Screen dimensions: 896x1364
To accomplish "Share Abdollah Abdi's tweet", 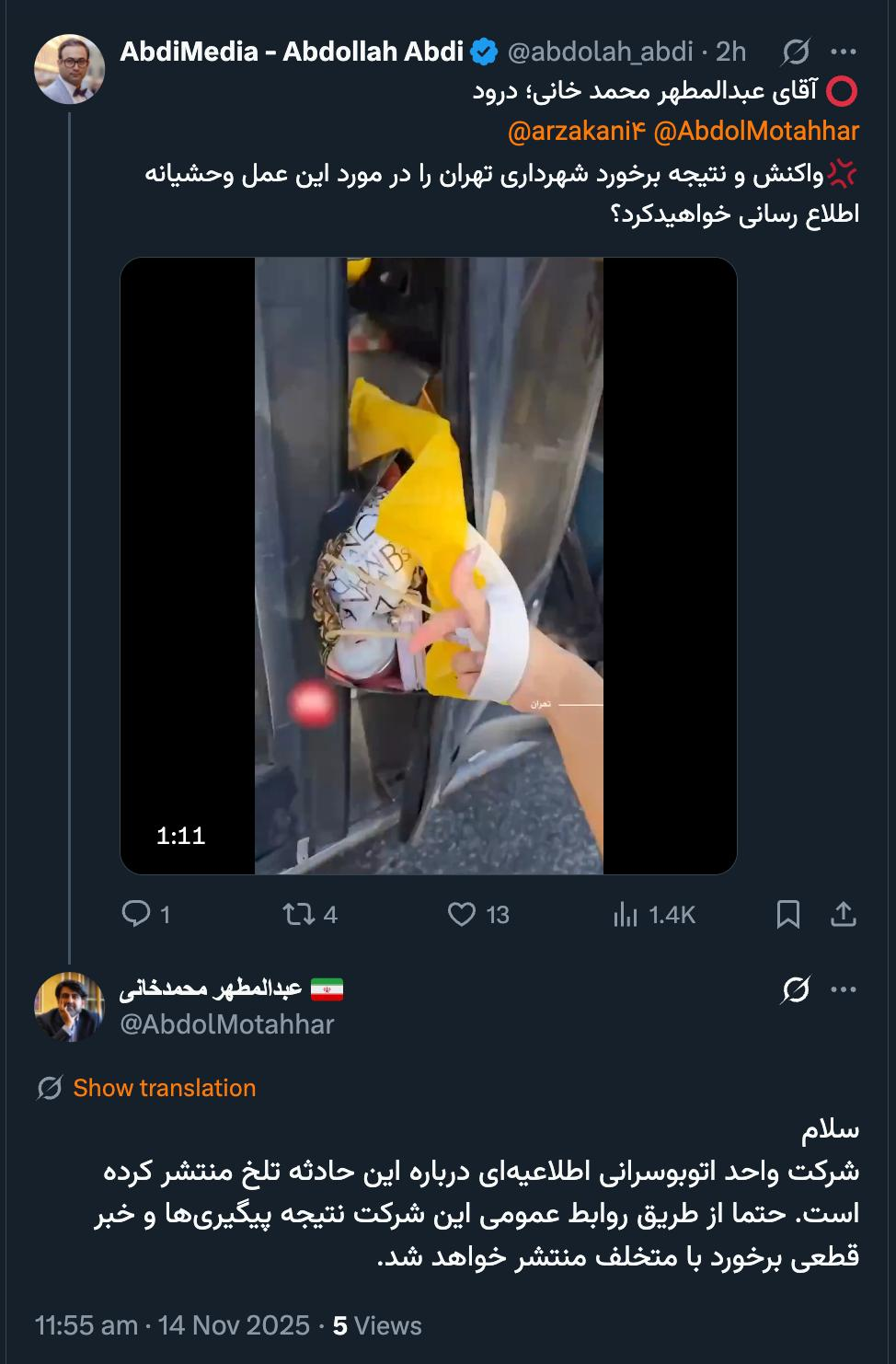I will pyautogui.click(x=844, y=914).
